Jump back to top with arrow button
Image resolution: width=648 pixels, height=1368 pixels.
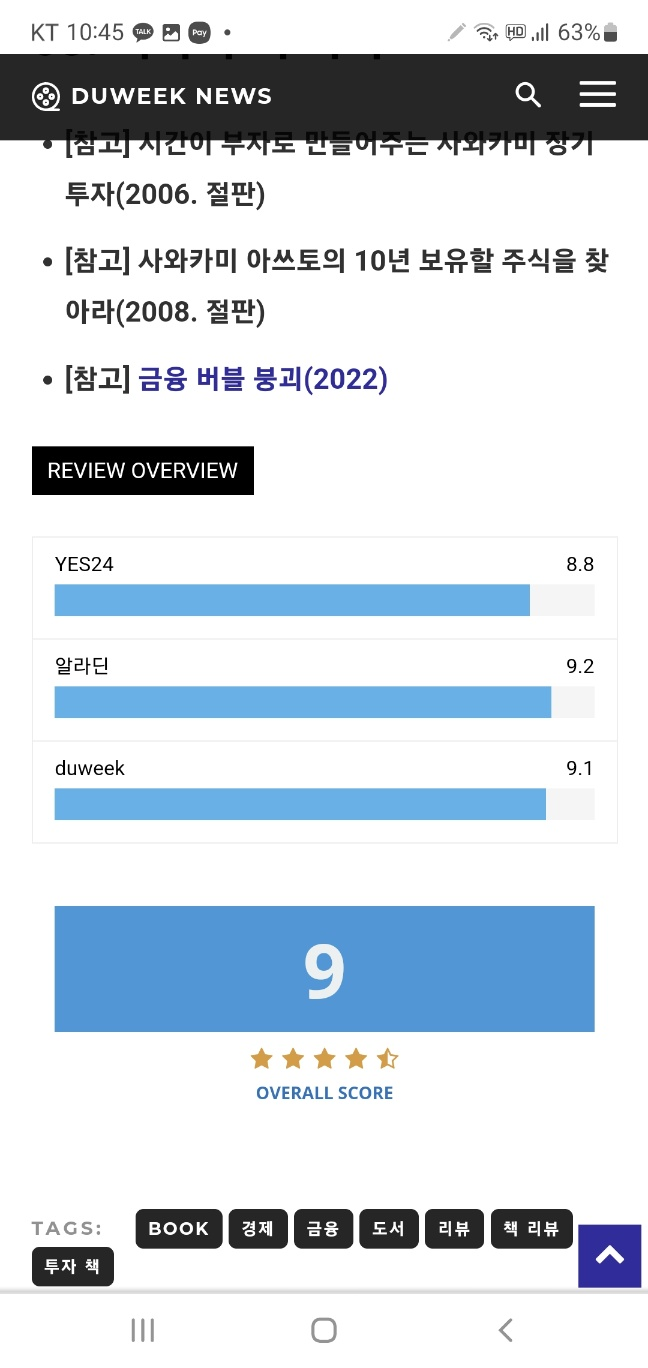[610, 1256]
